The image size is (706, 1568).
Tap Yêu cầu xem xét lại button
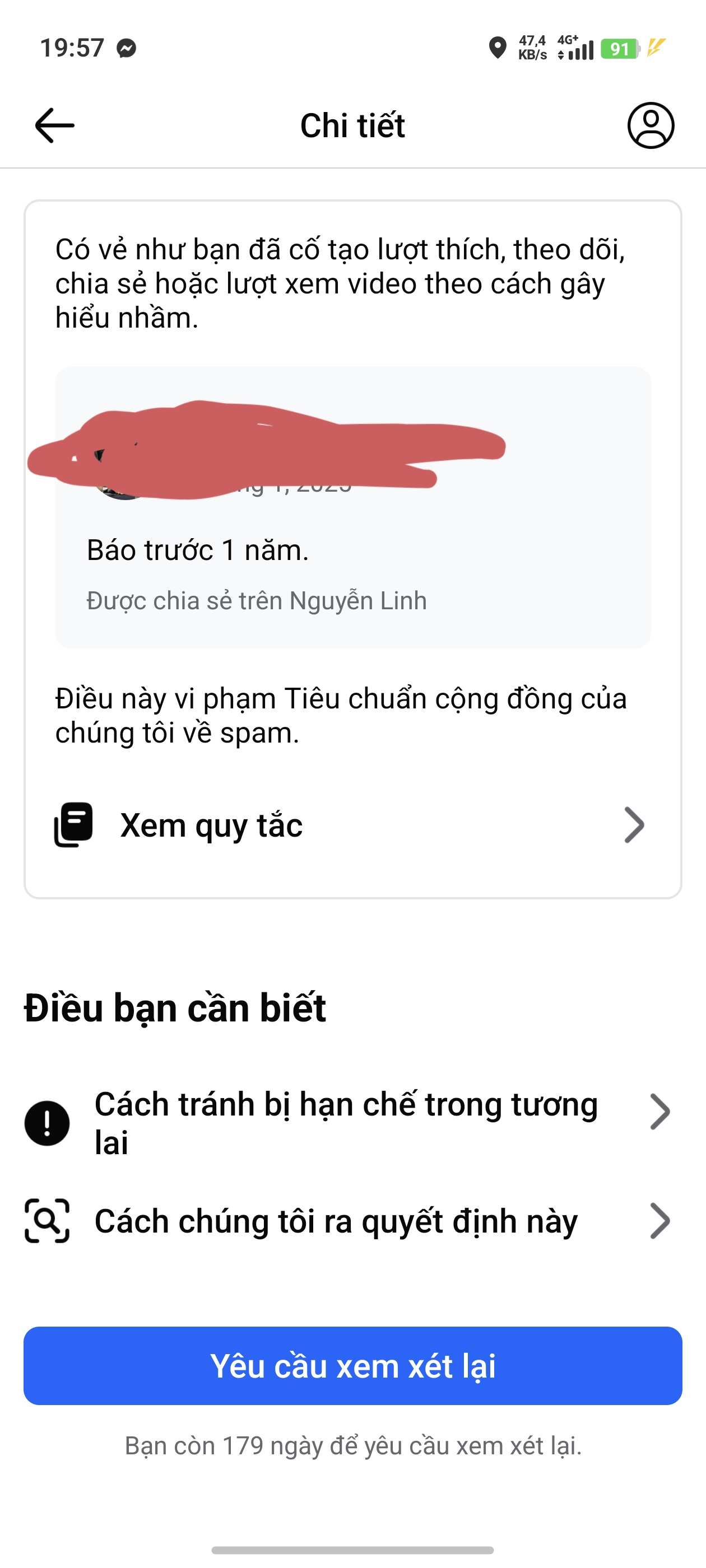[x=352, y=1366]
